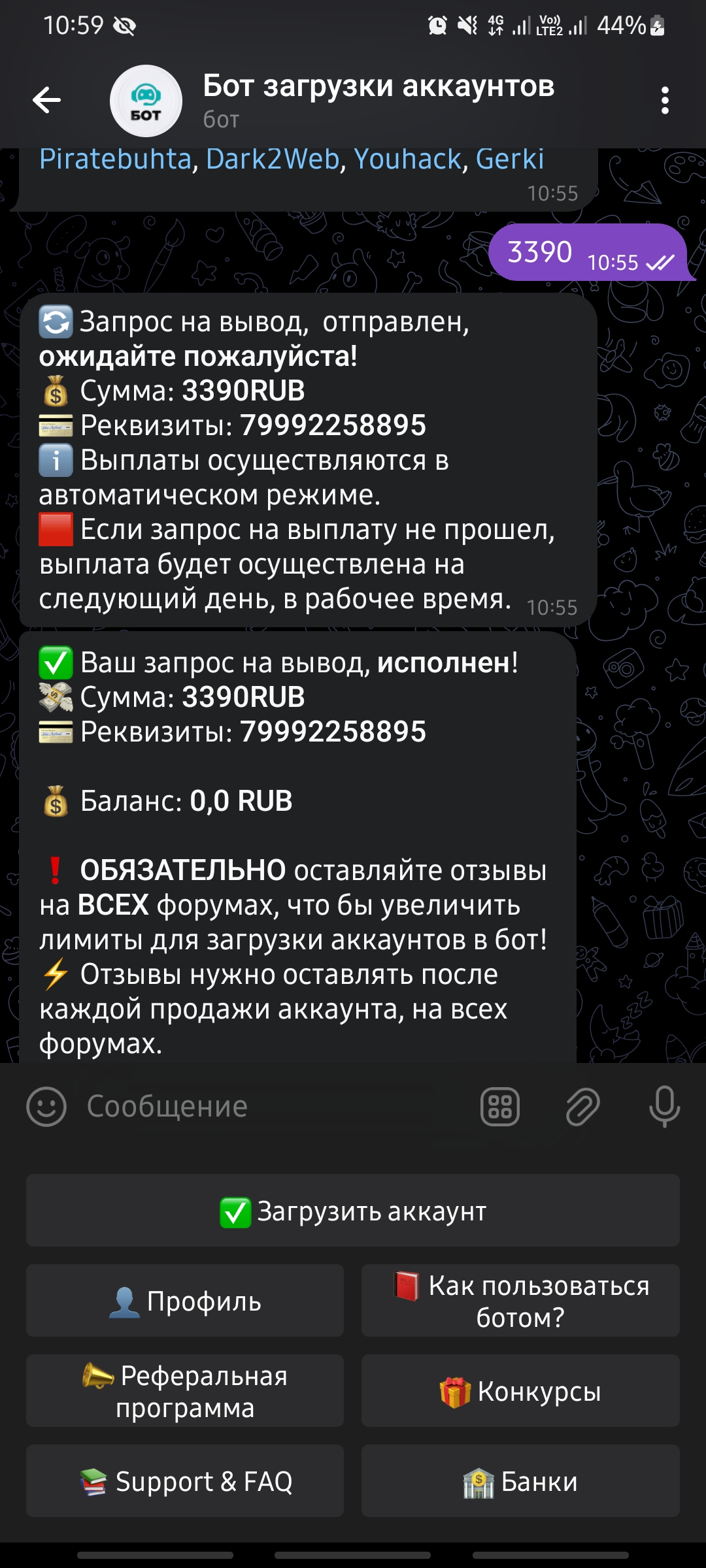706x1568 pixels.
Task: Select the Банки button
Action: pos(520,1481)
